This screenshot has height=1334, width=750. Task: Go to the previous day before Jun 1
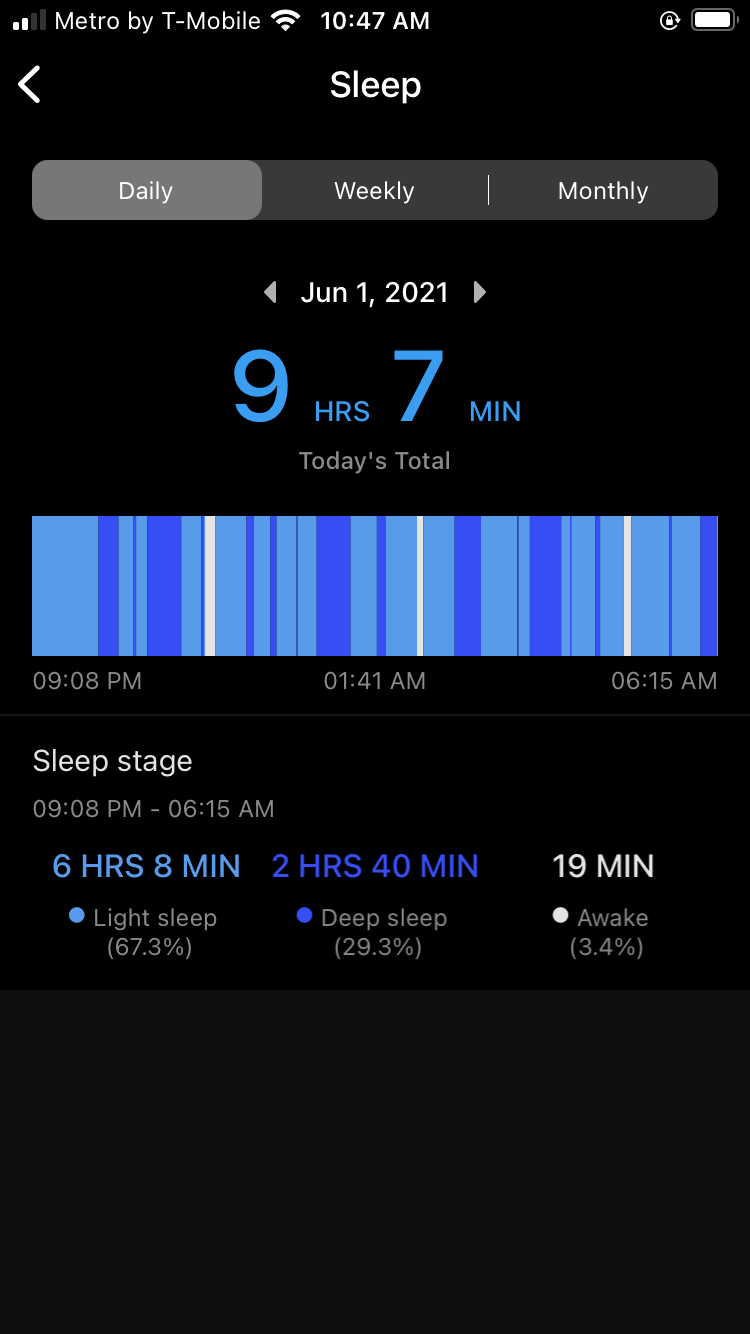coord(269,292)
